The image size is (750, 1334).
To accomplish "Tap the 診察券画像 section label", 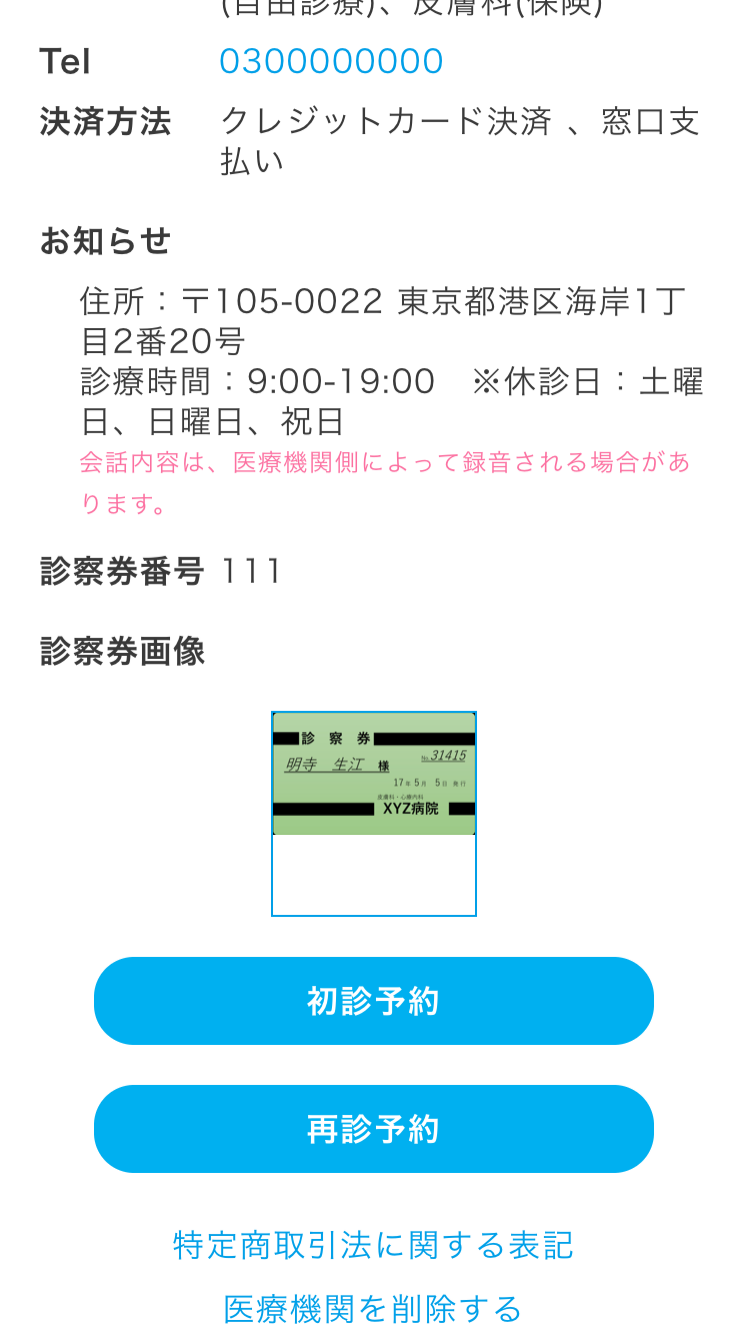I will 120,650.
